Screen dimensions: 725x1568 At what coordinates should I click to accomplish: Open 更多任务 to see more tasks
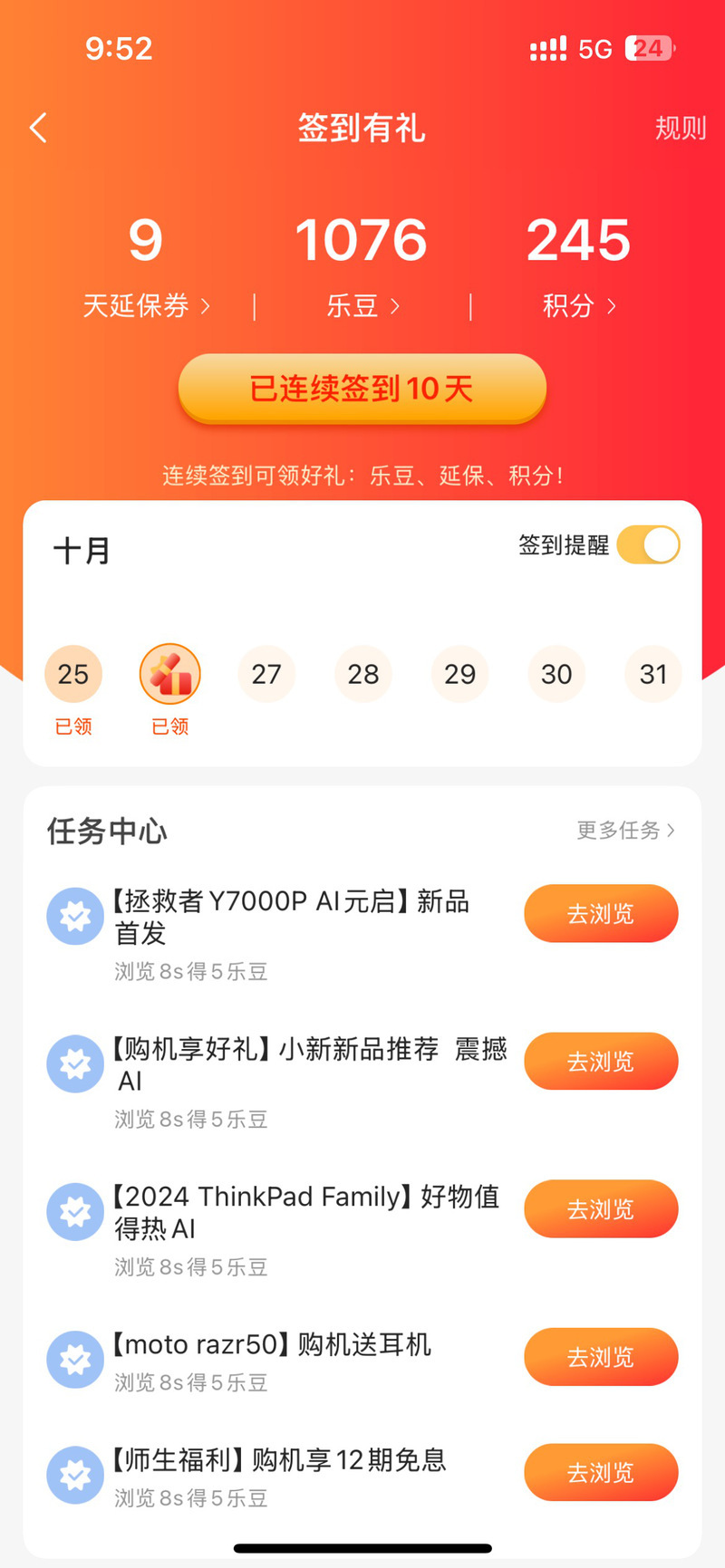(x=626, y=830)
